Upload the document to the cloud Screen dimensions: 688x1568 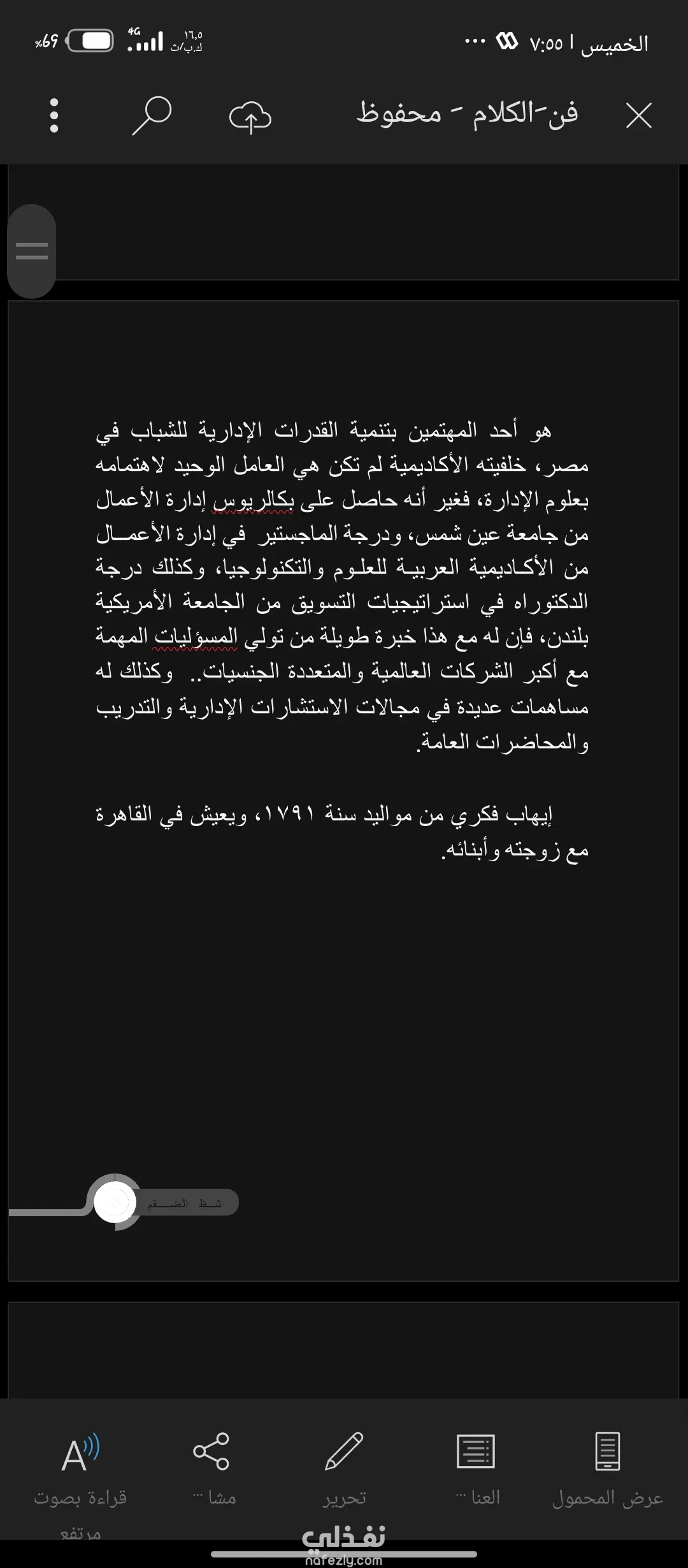coord(250,117)
